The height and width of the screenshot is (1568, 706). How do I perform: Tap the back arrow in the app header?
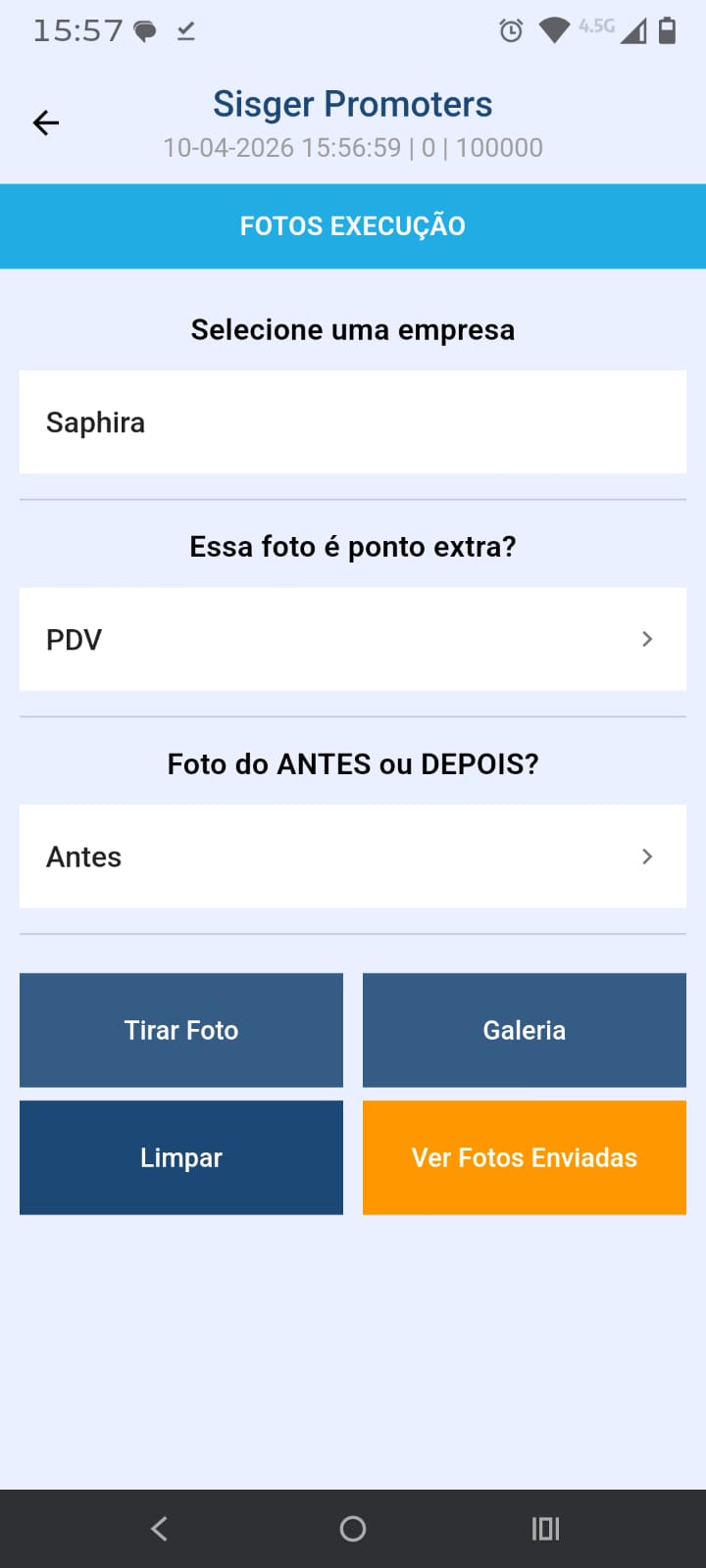pyautogui.click(x=44, y=122)
